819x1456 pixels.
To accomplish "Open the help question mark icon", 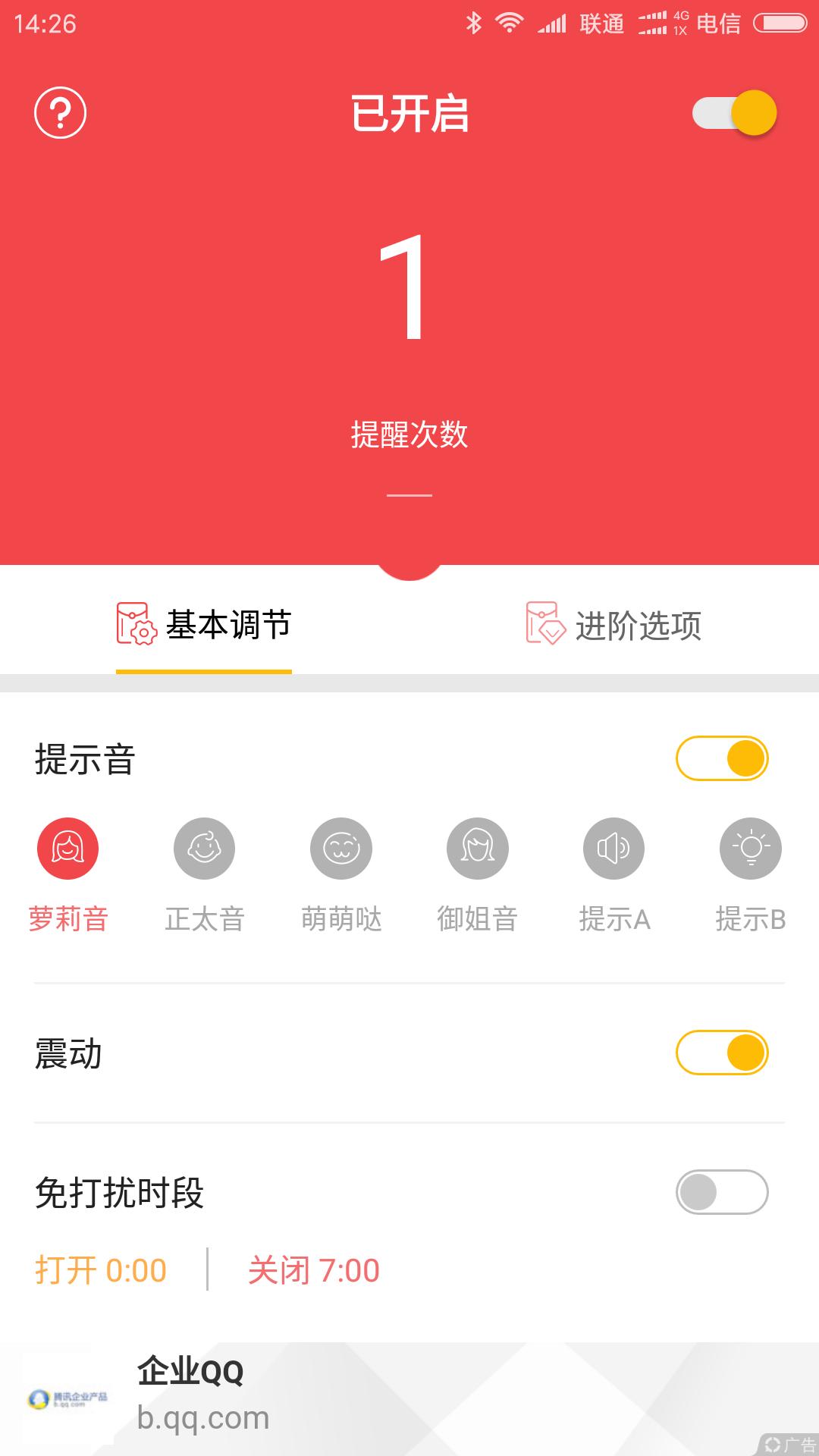I will click(x=61, y=113).
